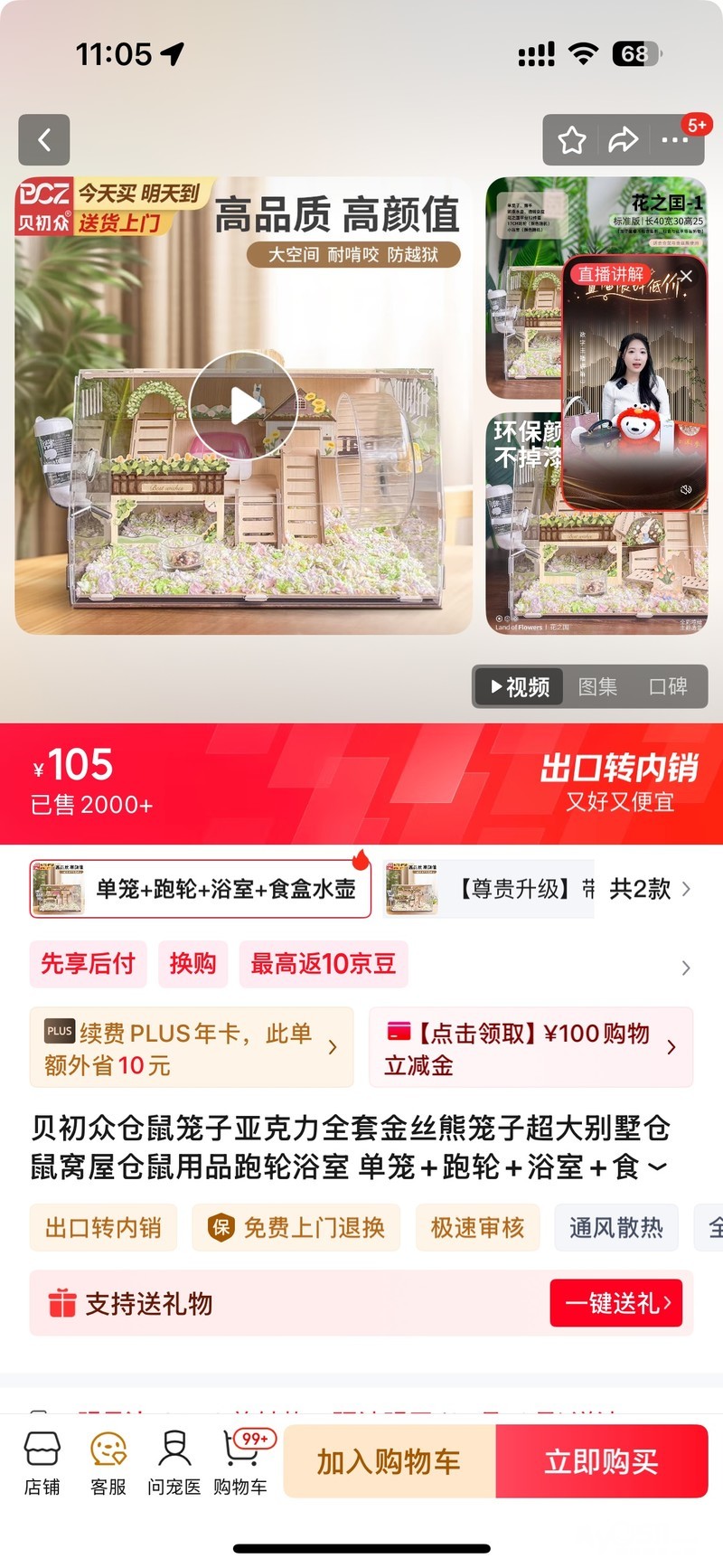723x1568 pixels.
Task: Expand 共2款 to view all variants
Action: pyautogui.click(x=650, y=889)
